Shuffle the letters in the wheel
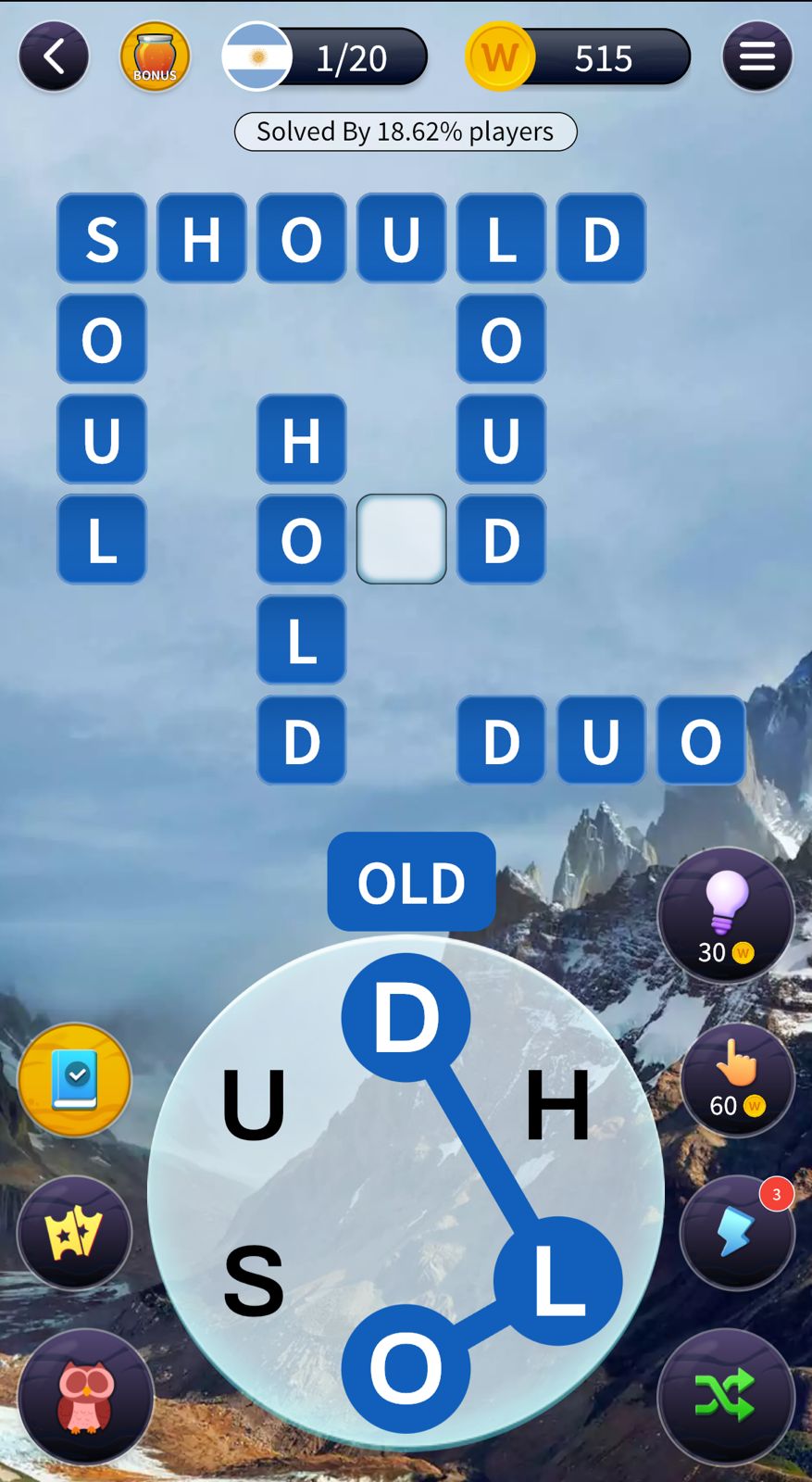This screenshot has height=1482, width=812. tap(726, 1396)
